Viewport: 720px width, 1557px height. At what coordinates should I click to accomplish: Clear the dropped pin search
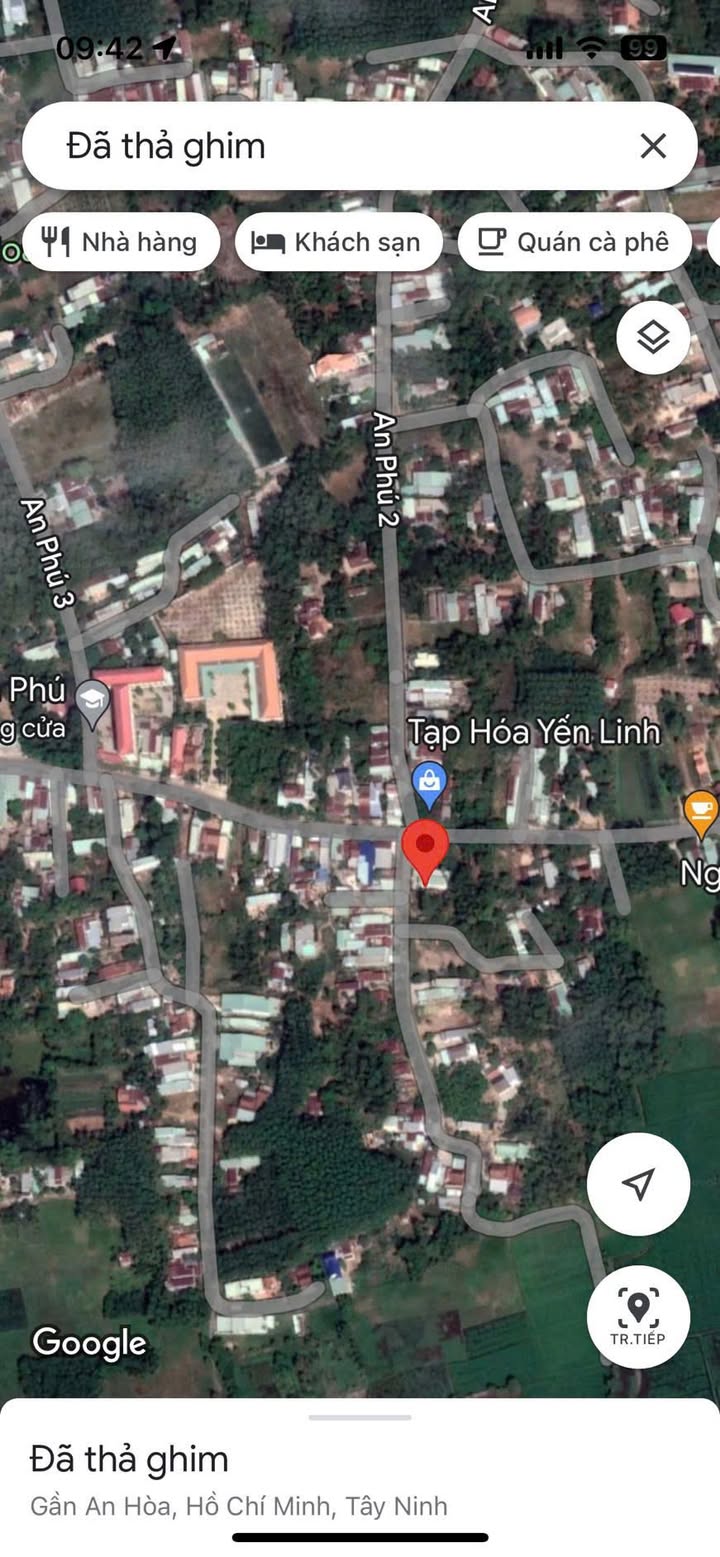coord(653,147)
